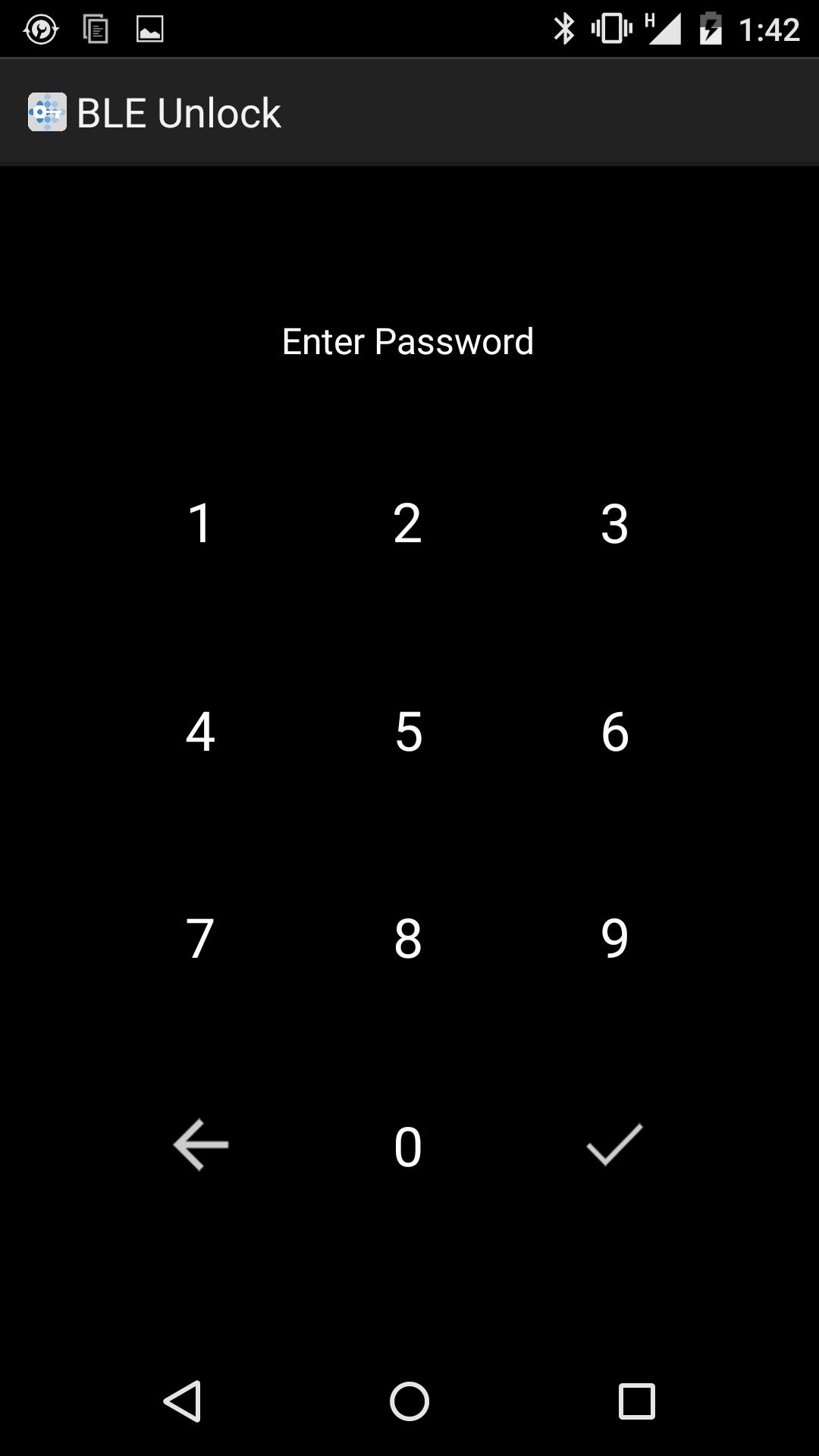819x1456 pixels.
Task: Enter digit 7 on the password pad
Action: click(200, 939)
